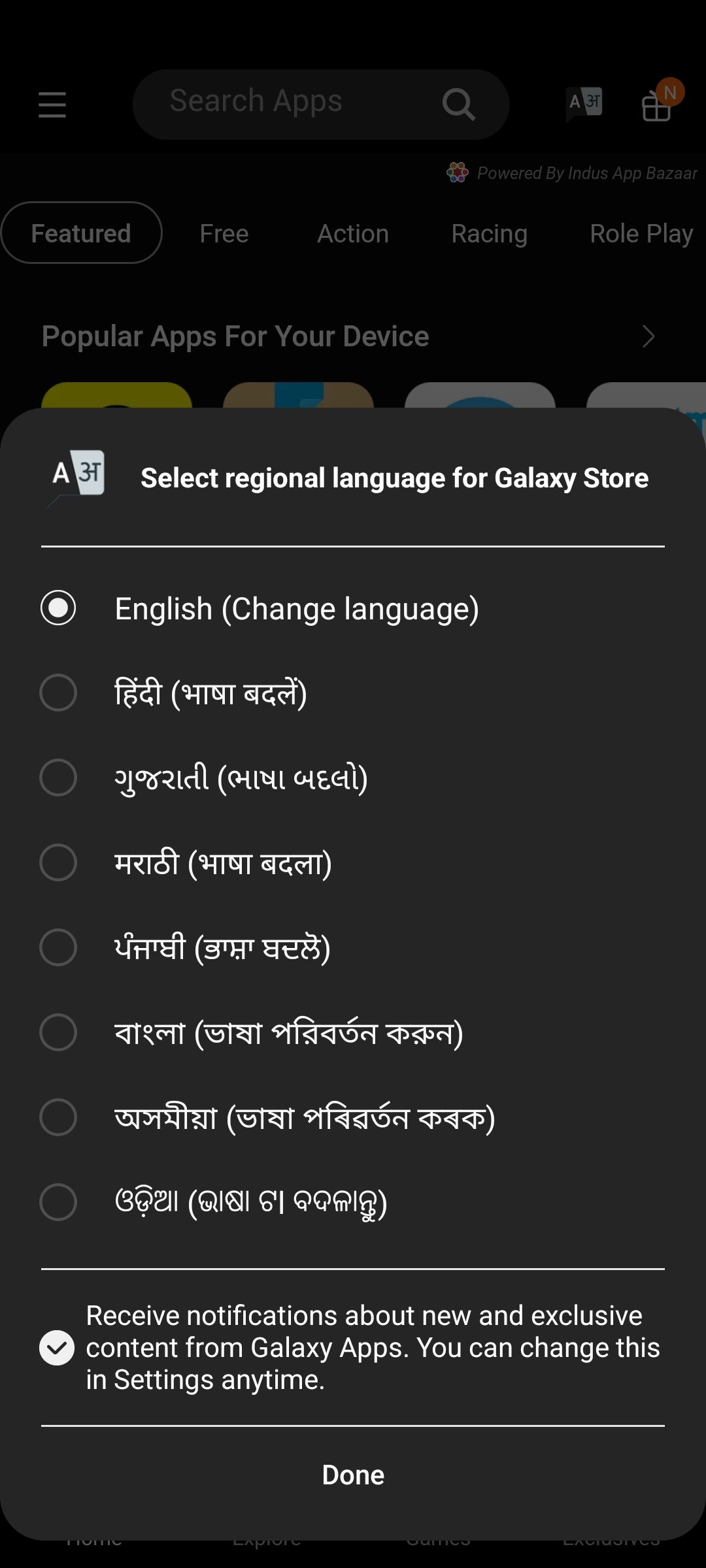Viewport: 706px width, 1568px height.
Task: Select the ગુજરાતી language radio button
Action: [58, 779]
